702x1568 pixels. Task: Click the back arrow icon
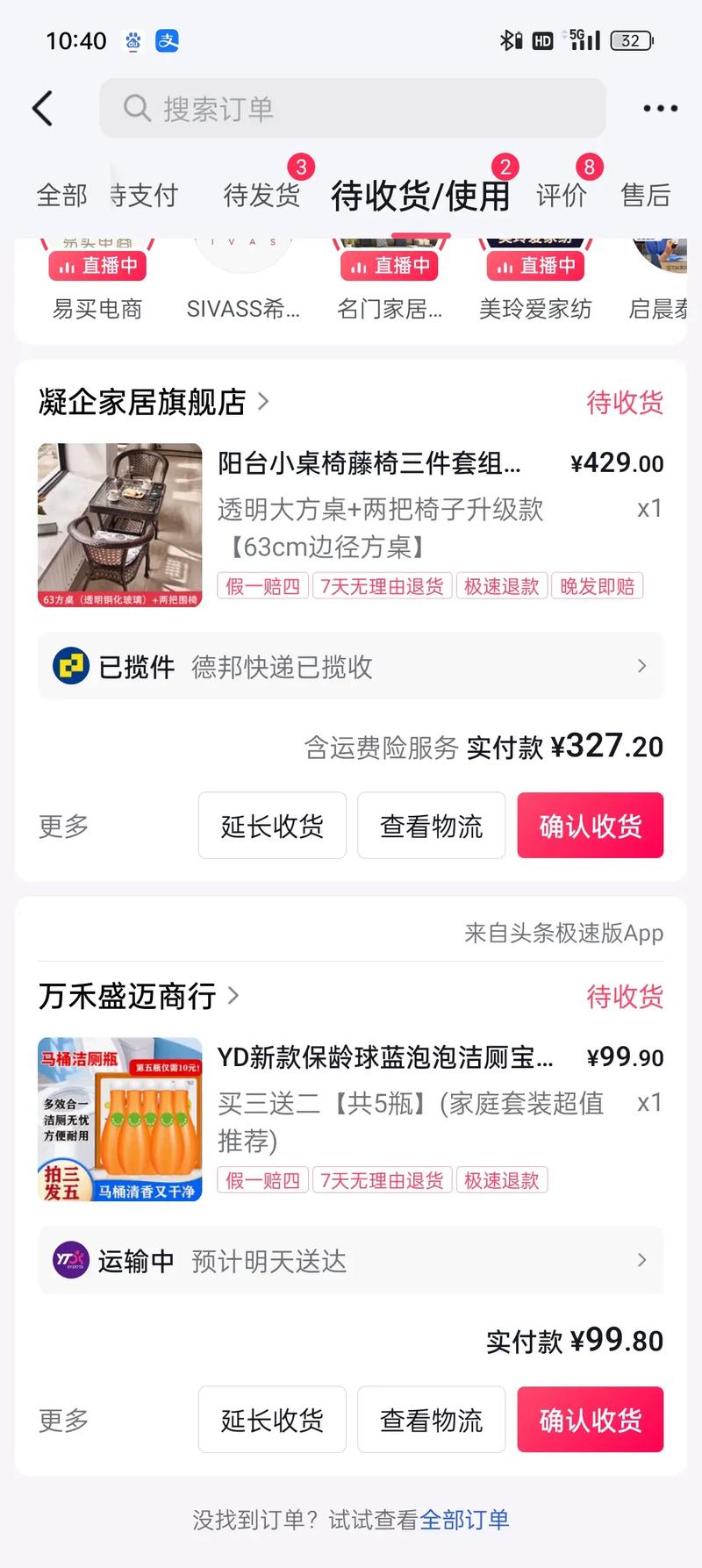click(42, 108)
